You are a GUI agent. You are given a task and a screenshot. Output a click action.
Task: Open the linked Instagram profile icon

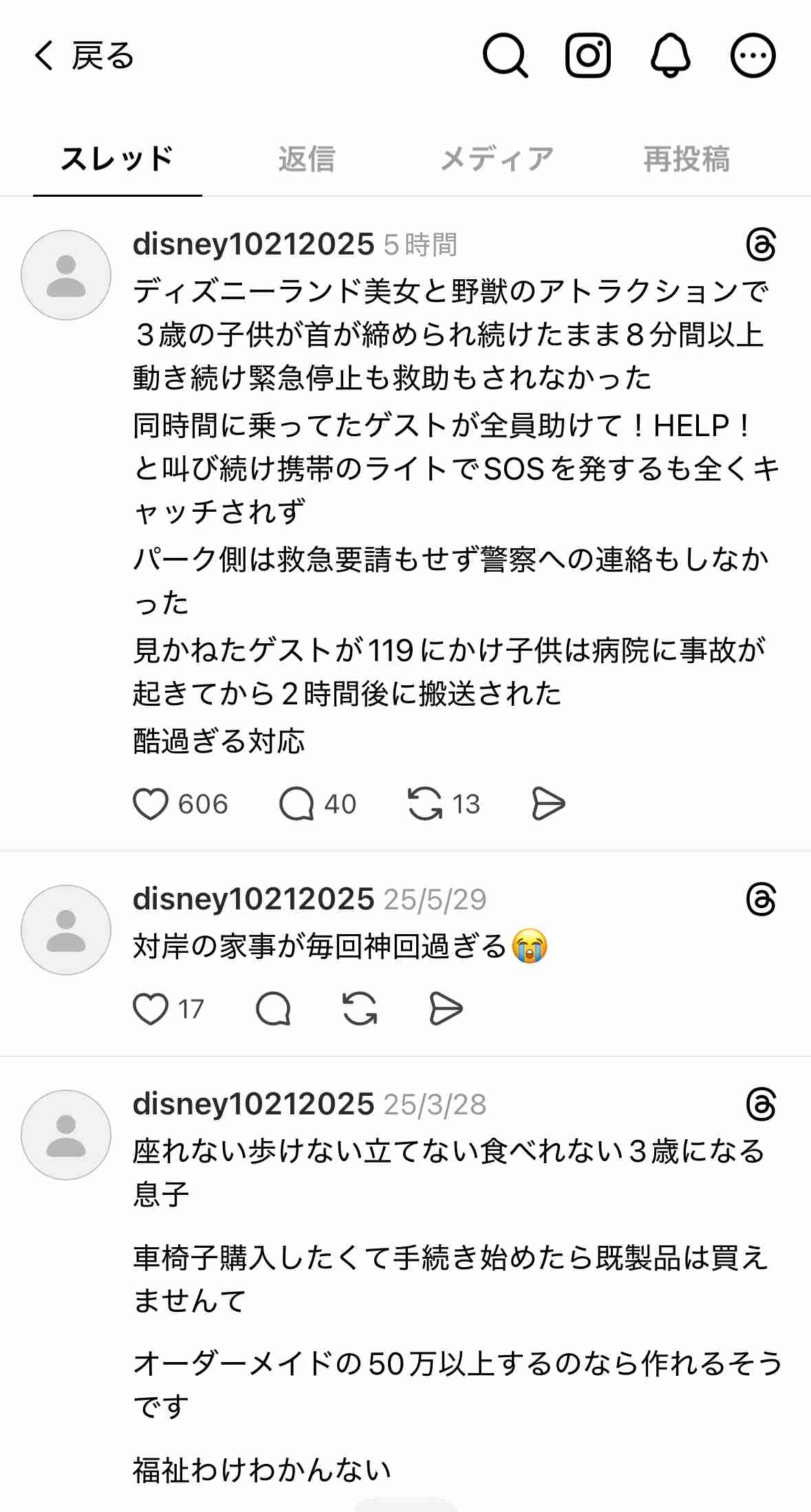(x=588, y=56)
